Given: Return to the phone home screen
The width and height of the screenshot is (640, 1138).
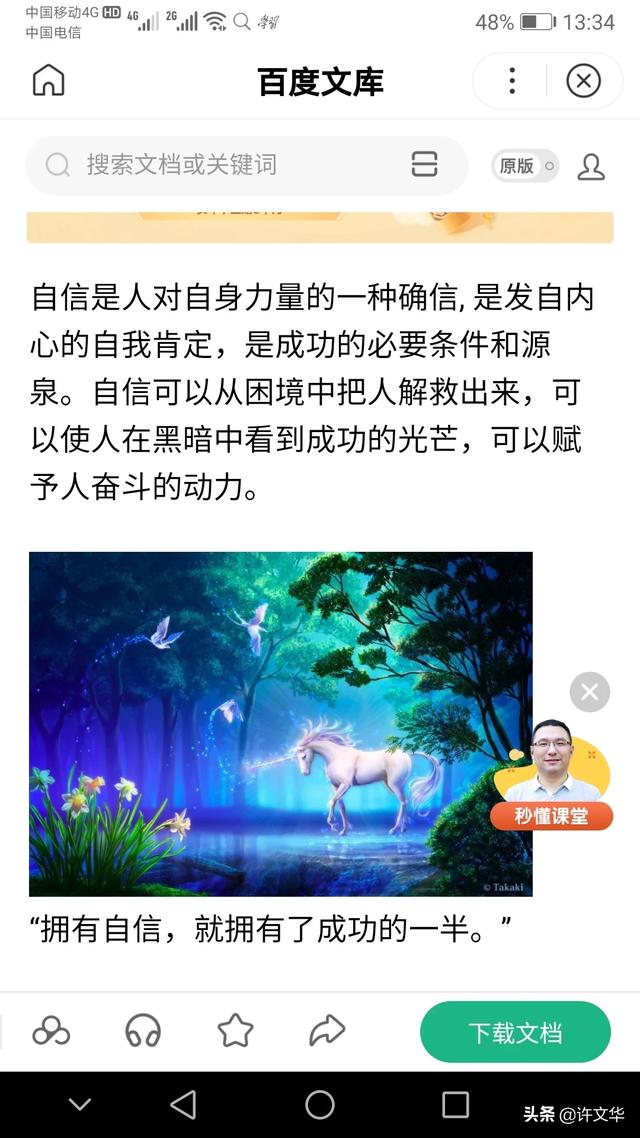Looking at the screenshot, I should coord(320,1104).
